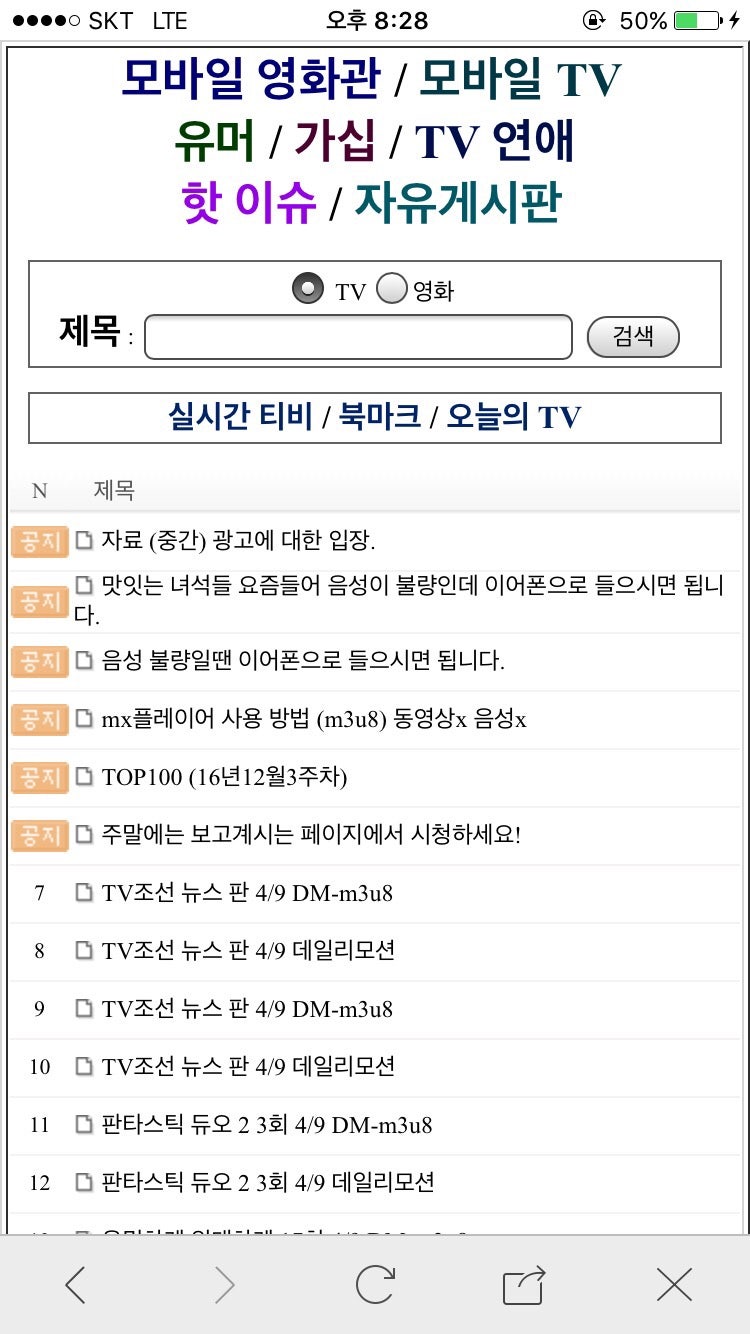
Task: Open the mx플레이어 사용 방법 notice
Action: point(314,719)
